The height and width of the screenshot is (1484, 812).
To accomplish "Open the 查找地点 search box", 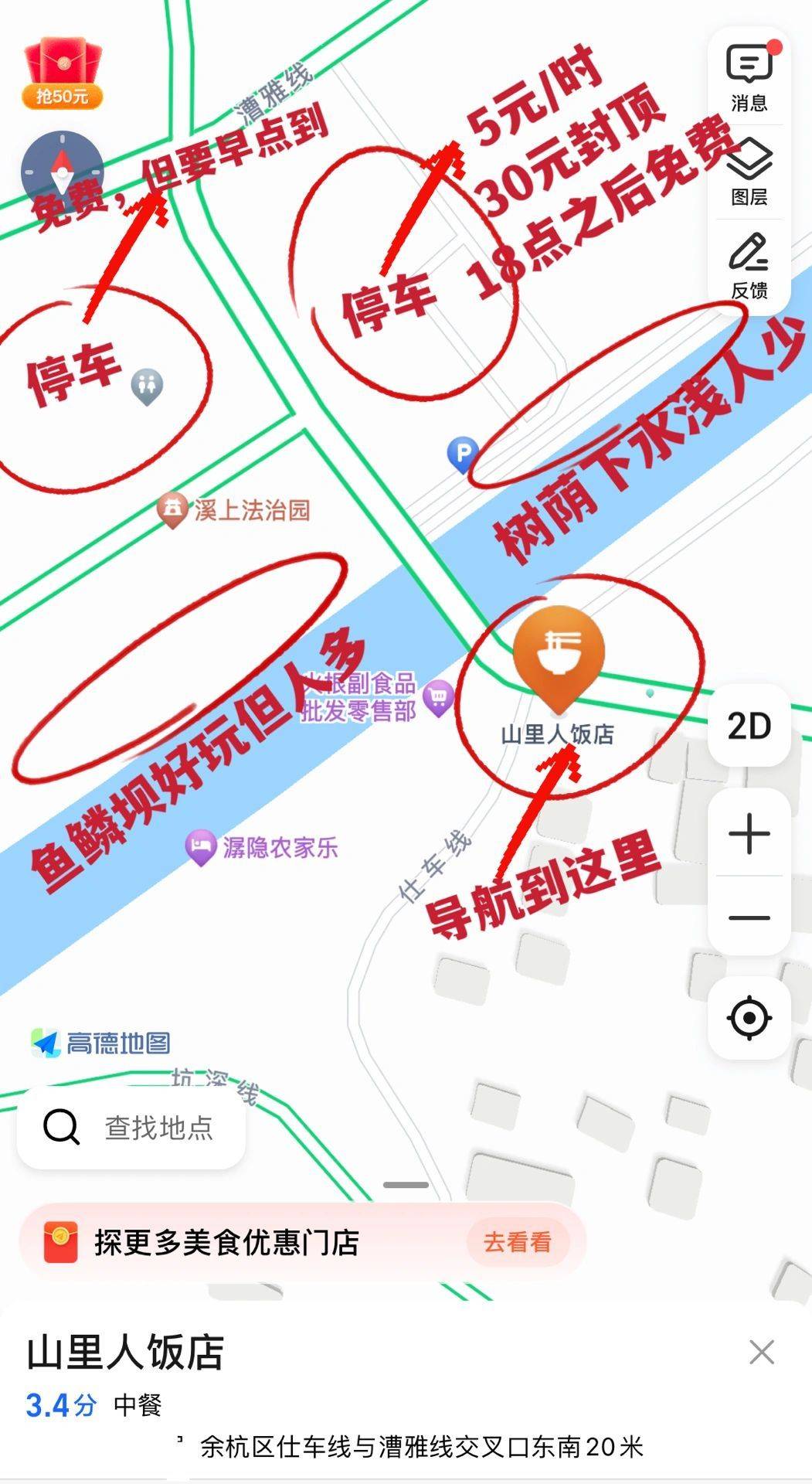I will [x=131, y=1127].
